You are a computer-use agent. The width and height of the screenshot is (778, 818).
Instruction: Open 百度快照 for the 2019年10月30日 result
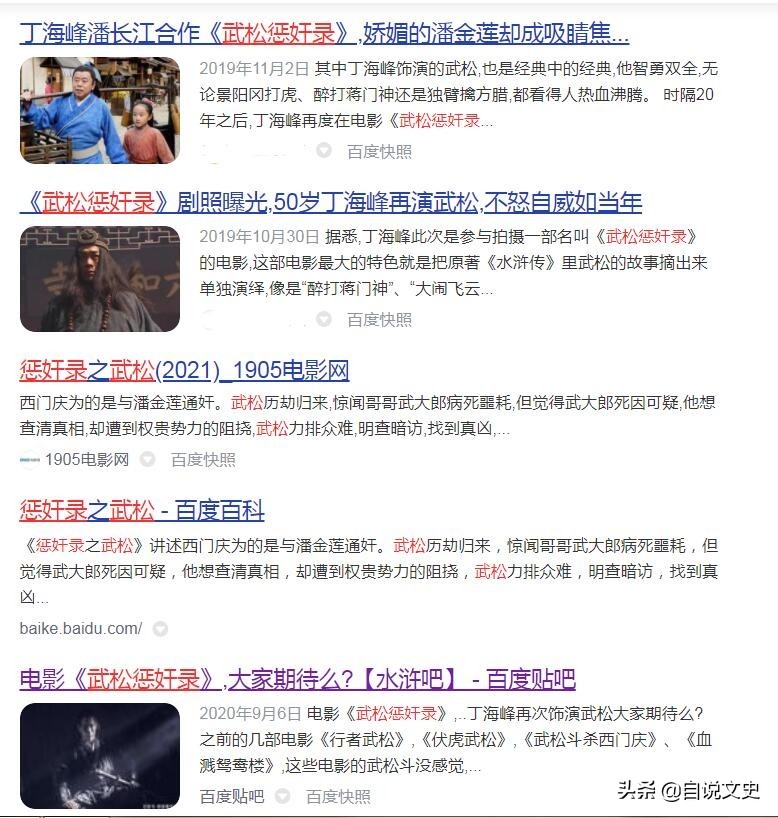pos(379,320)
